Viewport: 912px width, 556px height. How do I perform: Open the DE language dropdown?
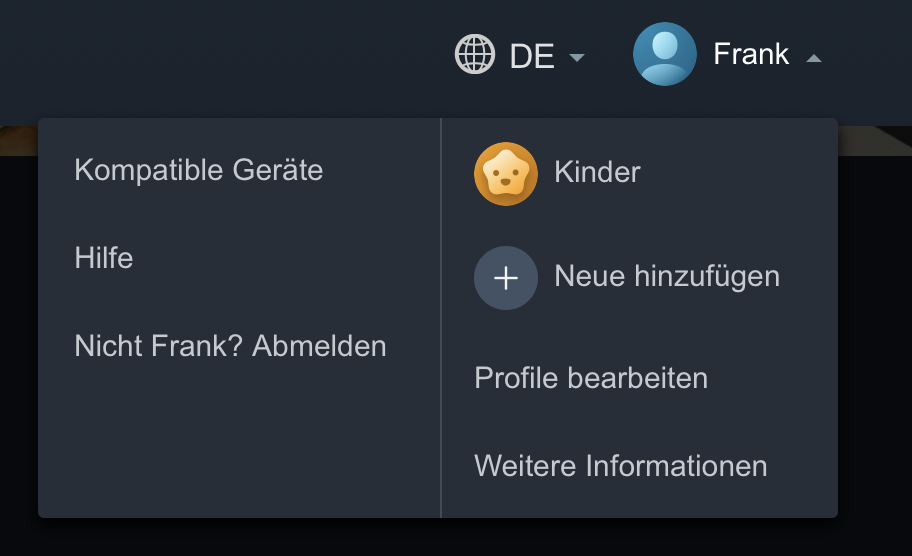click(519, 55)
